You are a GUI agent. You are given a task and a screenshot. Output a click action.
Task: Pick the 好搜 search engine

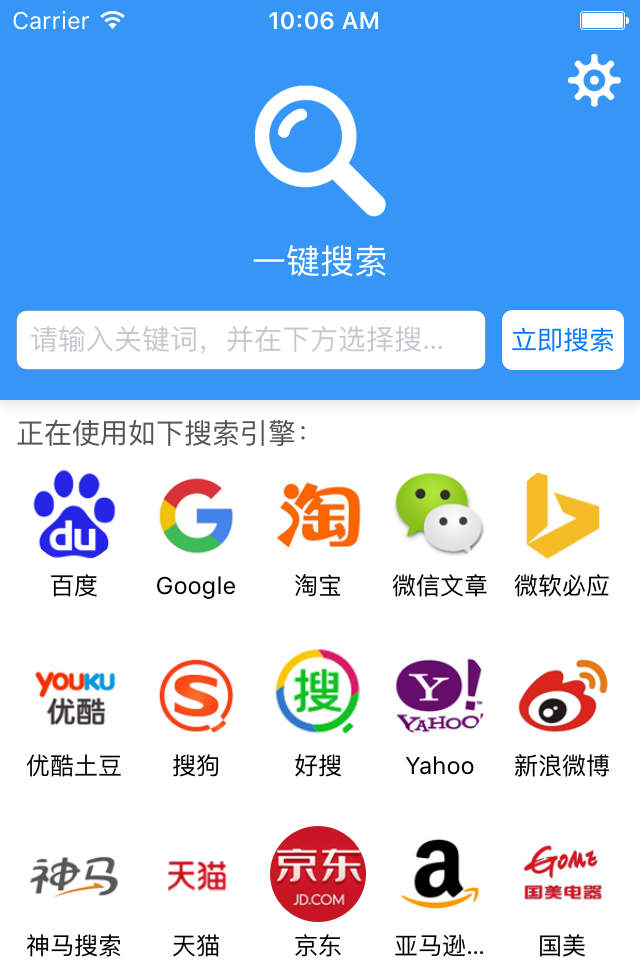pos(318,696)
